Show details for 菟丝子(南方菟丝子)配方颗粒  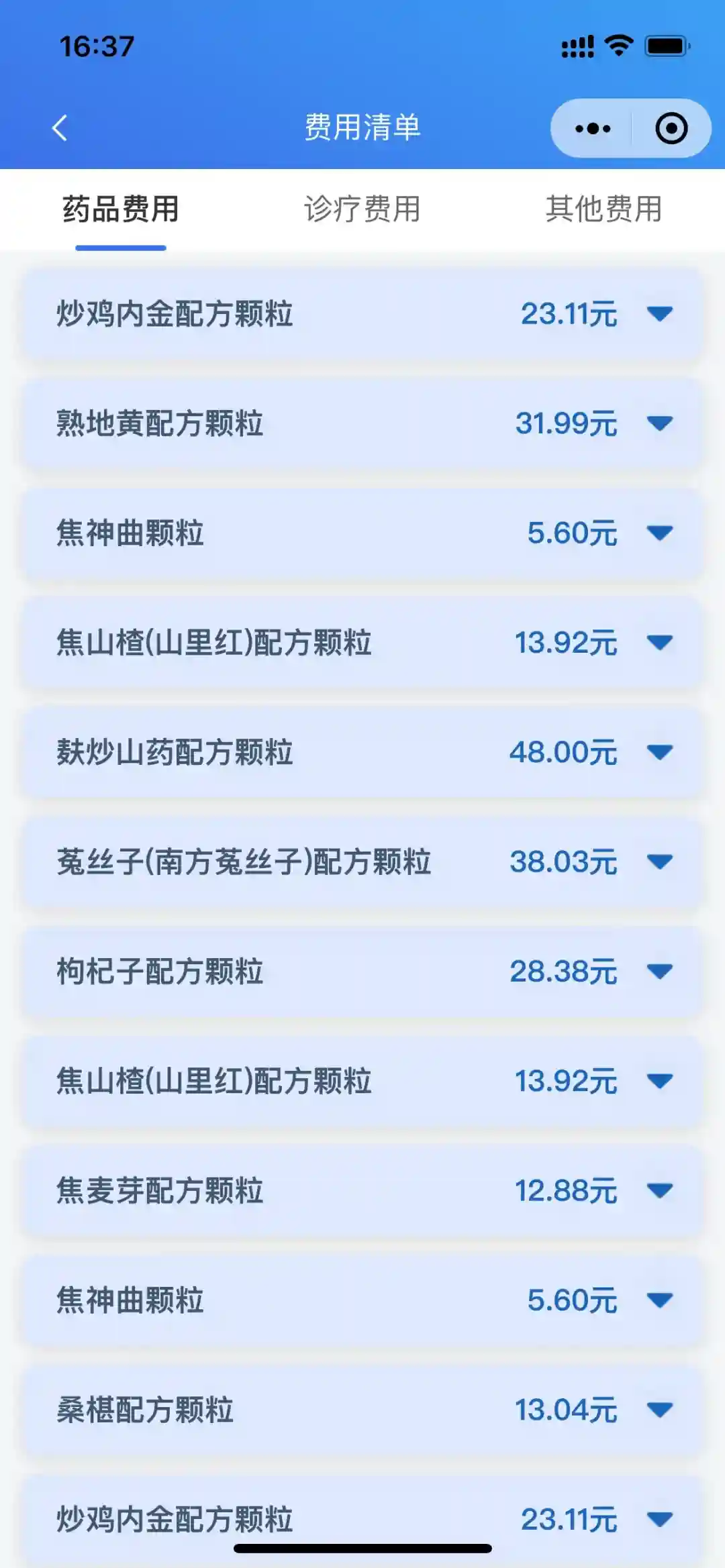coord(659,861)
